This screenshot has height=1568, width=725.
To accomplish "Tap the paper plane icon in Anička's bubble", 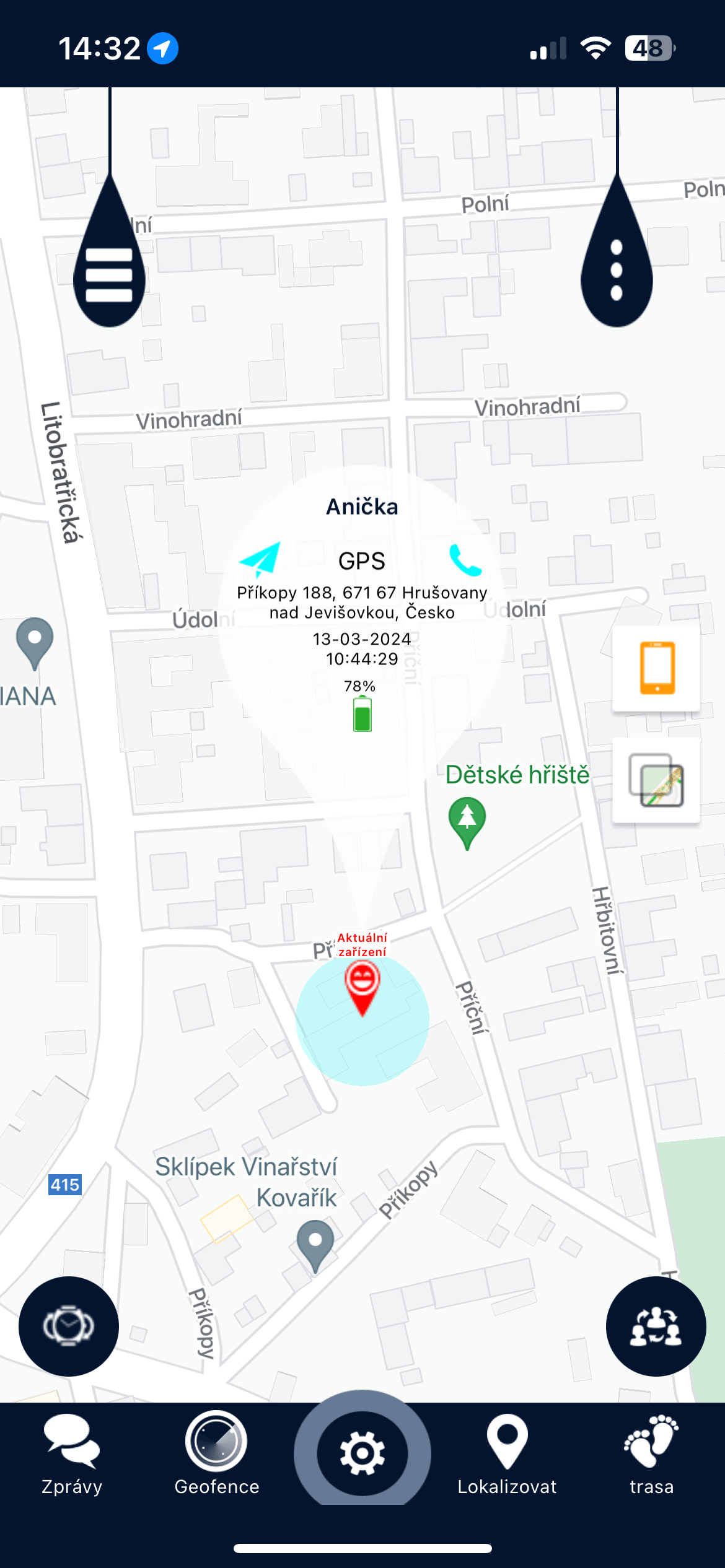I will (x=260, y=559).
